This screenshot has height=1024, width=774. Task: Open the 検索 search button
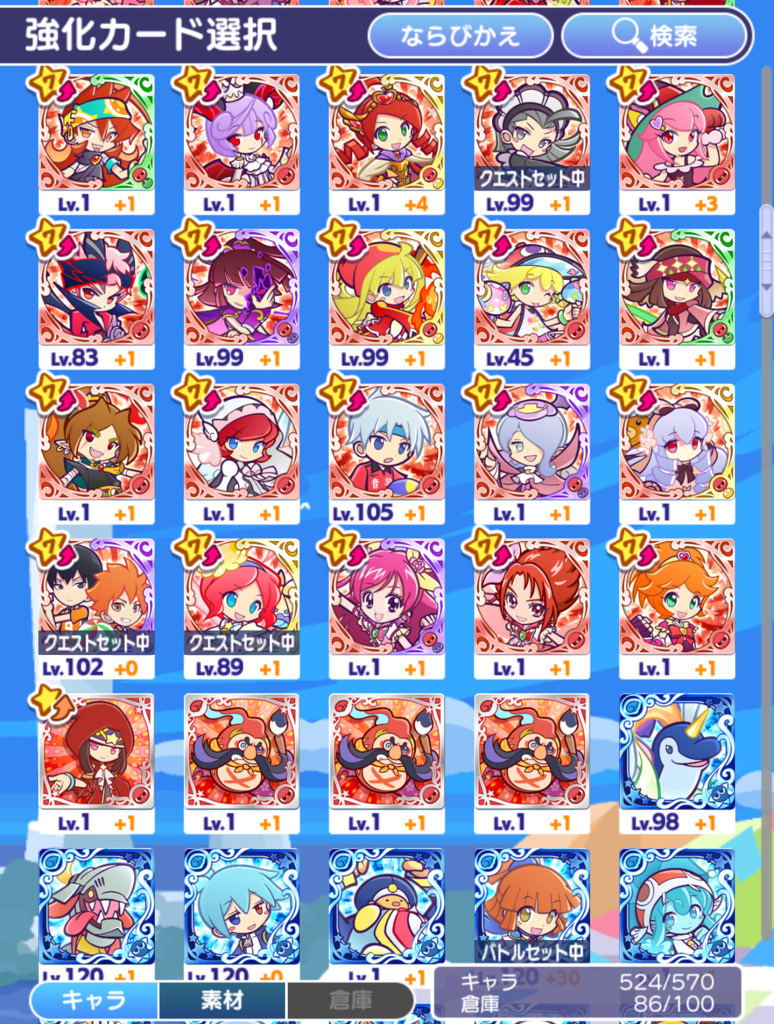655,37
